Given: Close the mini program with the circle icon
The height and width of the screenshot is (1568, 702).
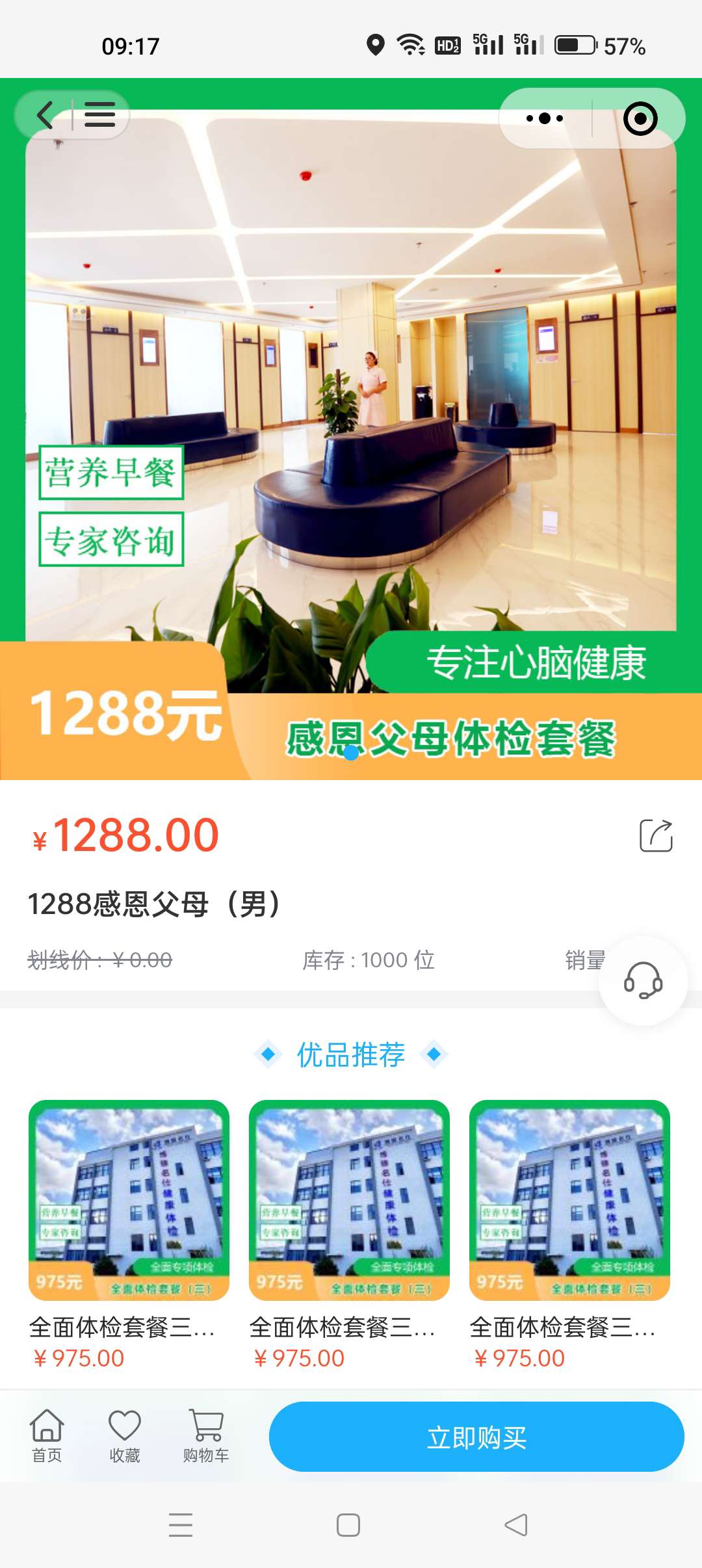Looking at the screenshot, I should [640, 118].
